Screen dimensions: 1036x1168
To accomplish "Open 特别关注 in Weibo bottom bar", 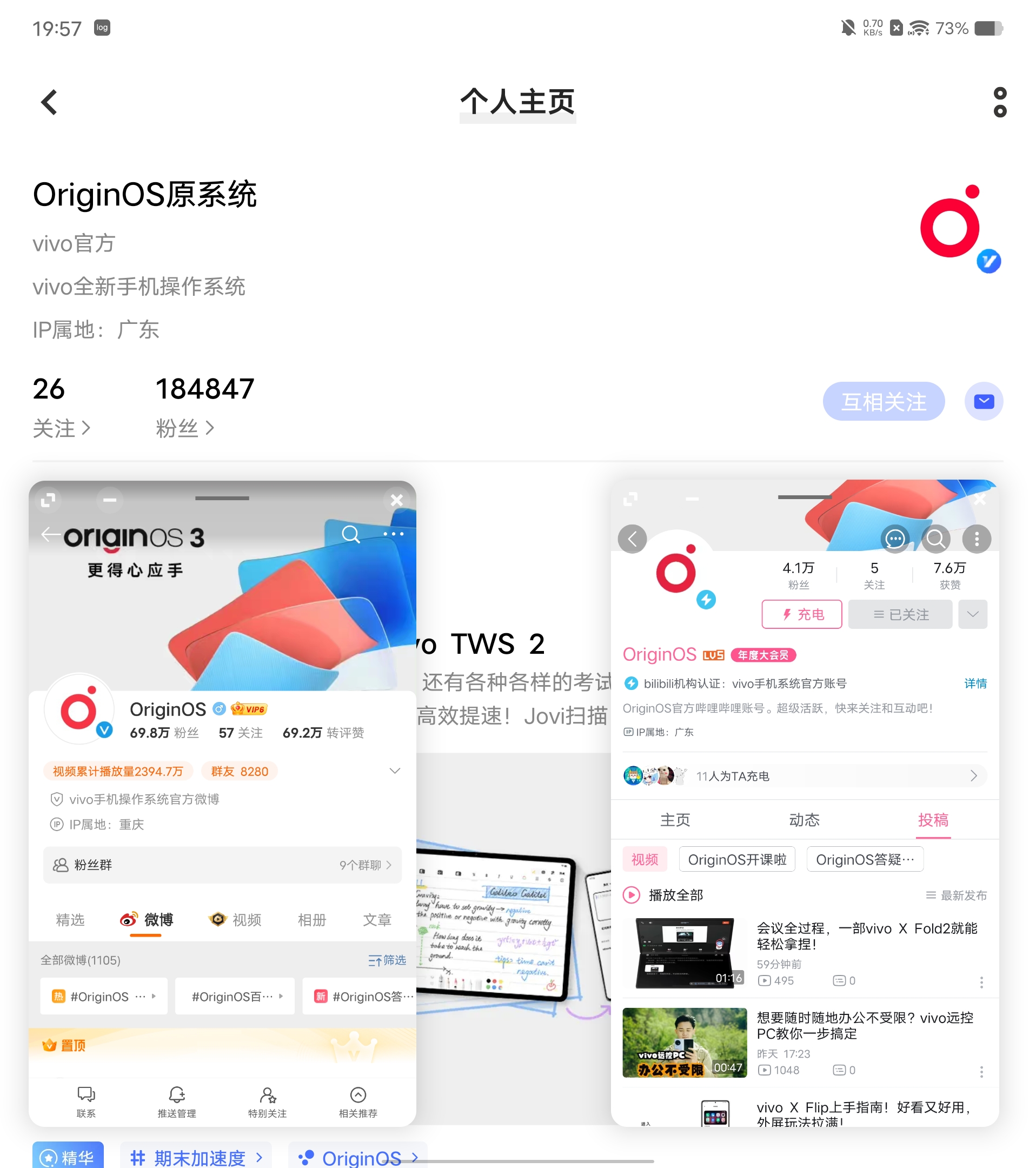I will pyautogui.click(x=268, y=1101).
